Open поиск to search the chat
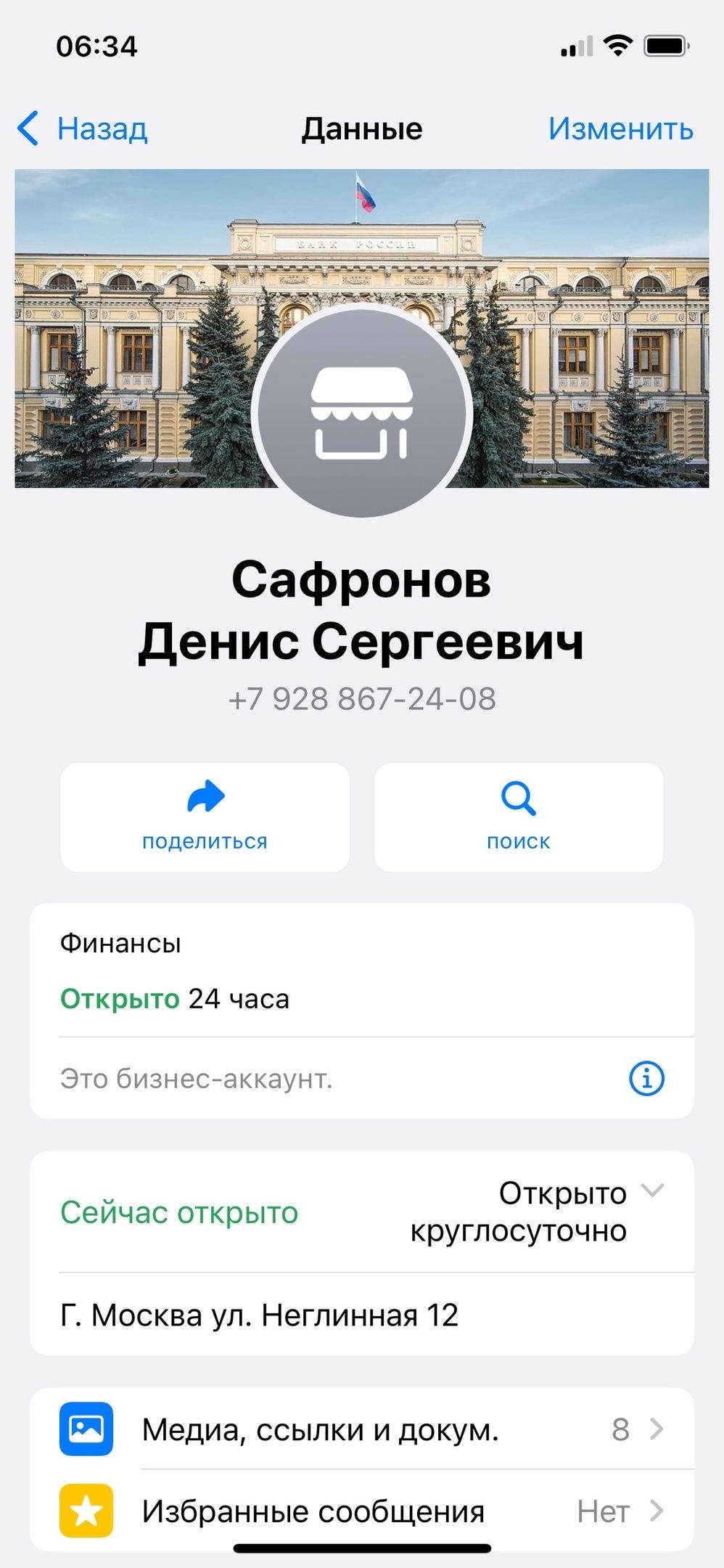Viewport: 724px width, 1568px height. (519, 817)
